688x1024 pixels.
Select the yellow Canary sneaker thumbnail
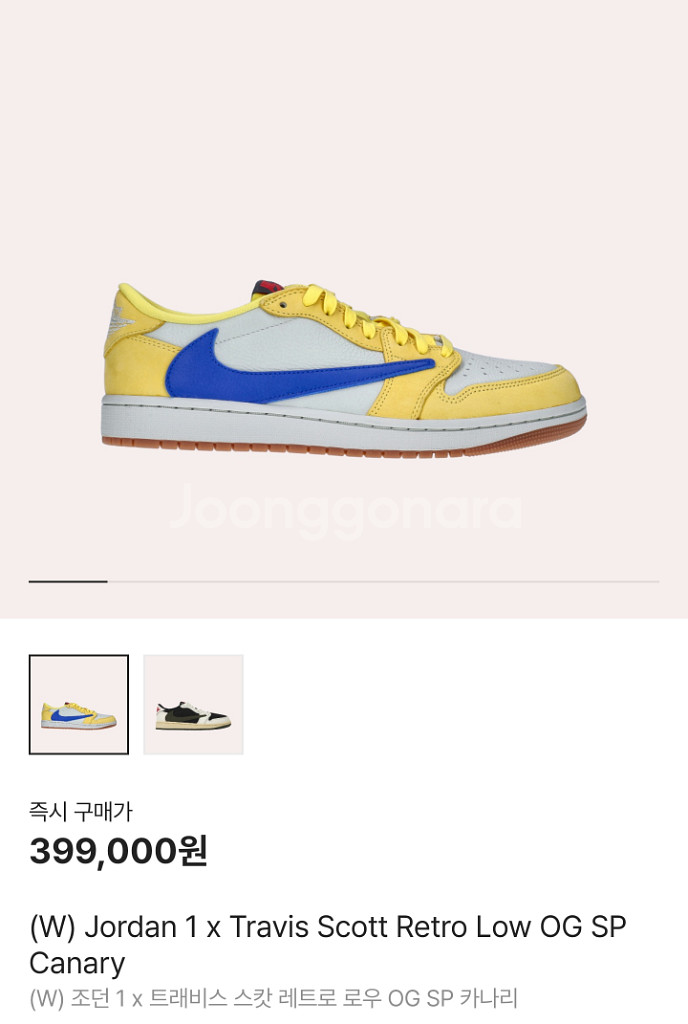point(79,704)
